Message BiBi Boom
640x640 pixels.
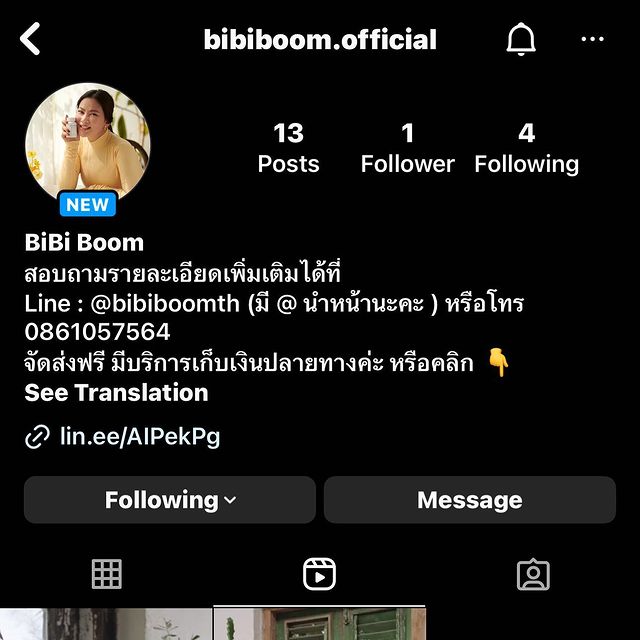469,500
